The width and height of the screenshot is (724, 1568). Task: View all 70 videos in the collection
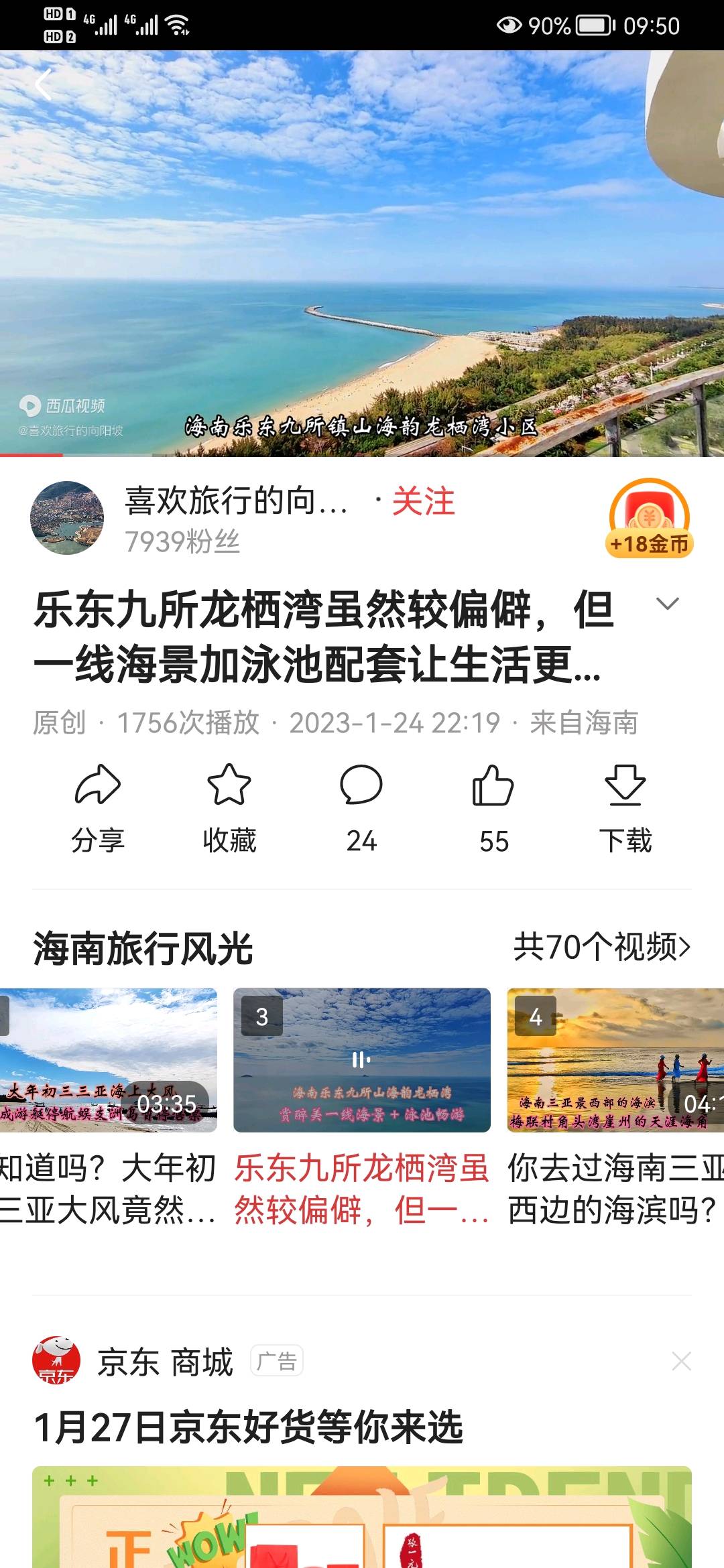point(601,947)
